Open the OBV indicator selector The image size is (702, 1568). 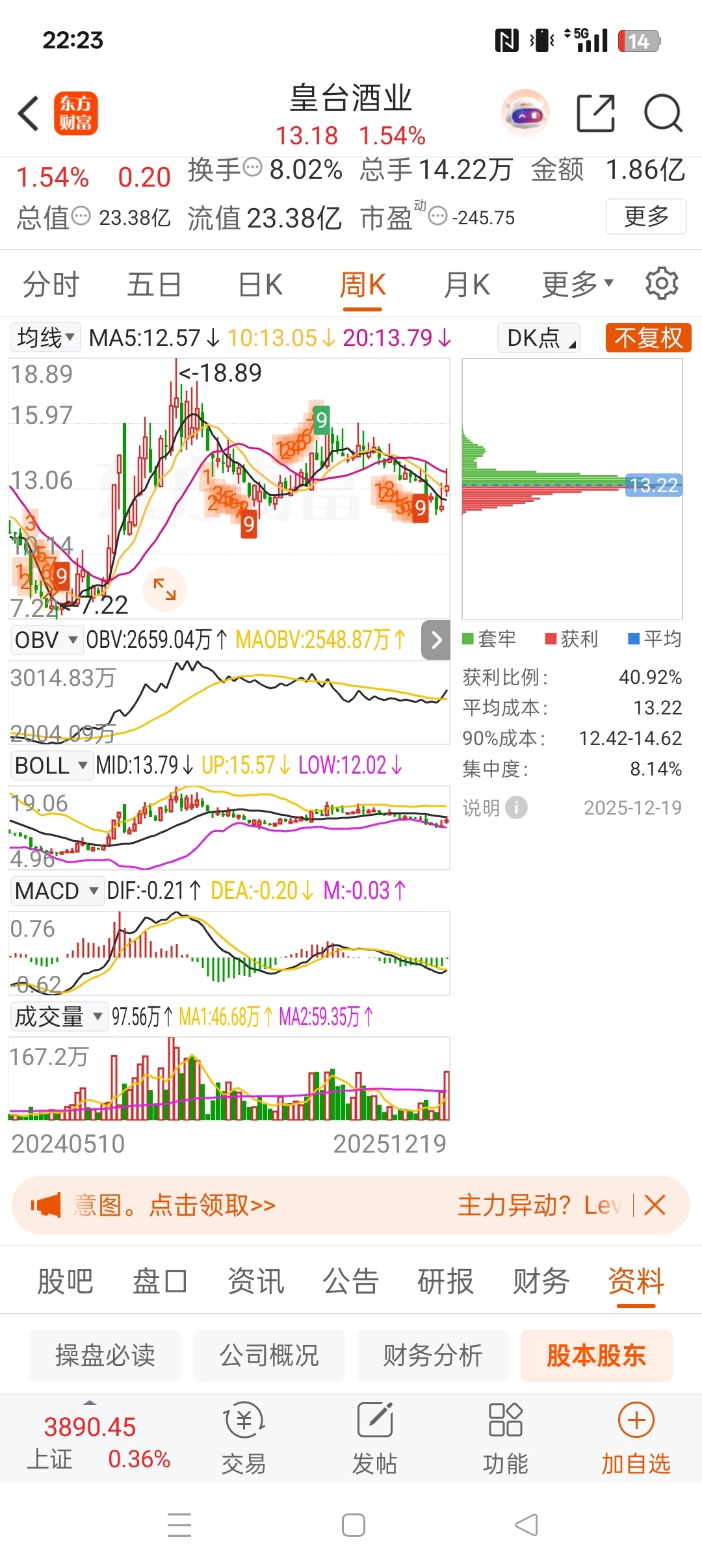45,640
